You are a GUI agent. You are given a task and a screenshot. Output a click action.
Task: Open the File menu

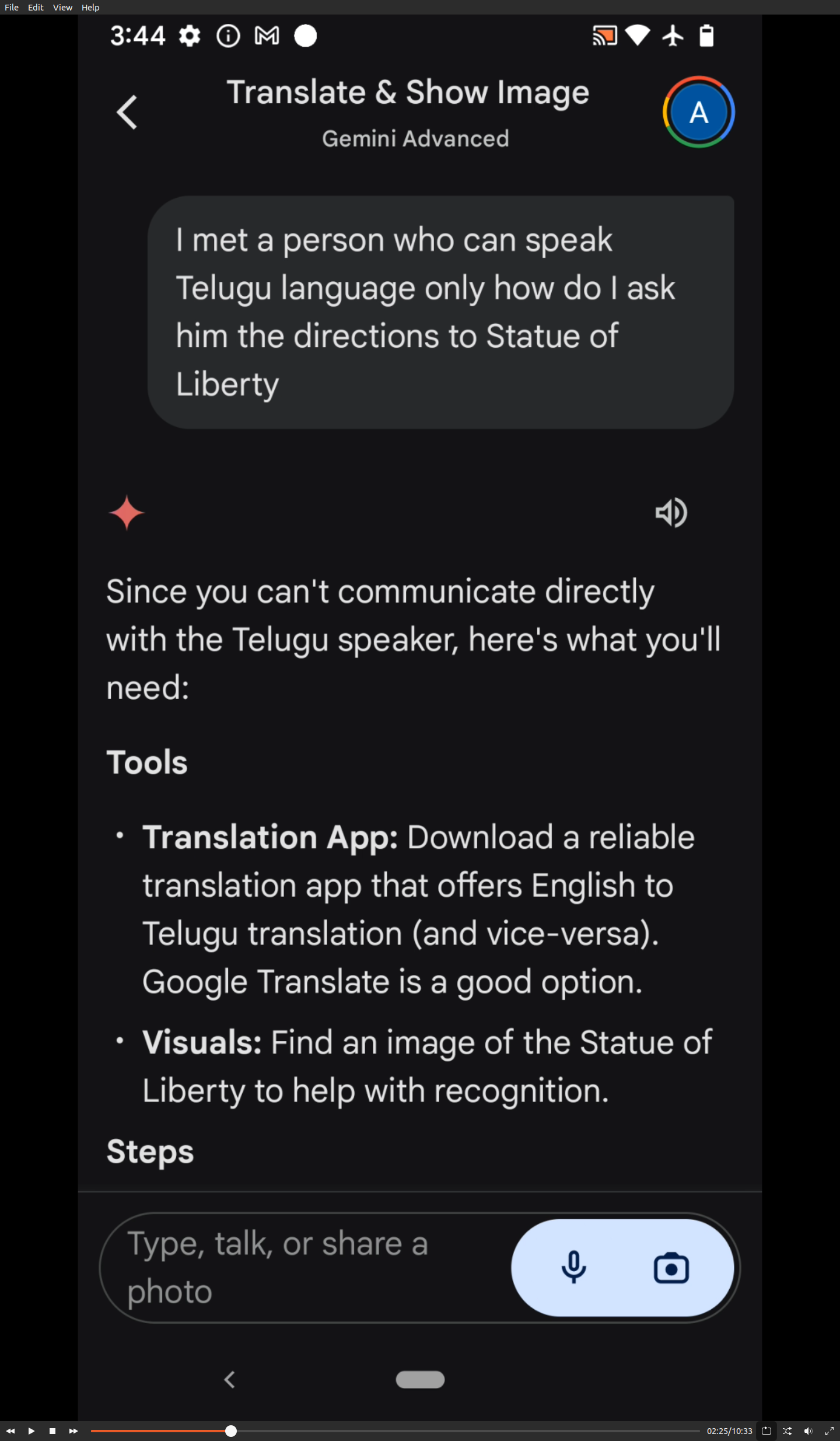point(12,8)
